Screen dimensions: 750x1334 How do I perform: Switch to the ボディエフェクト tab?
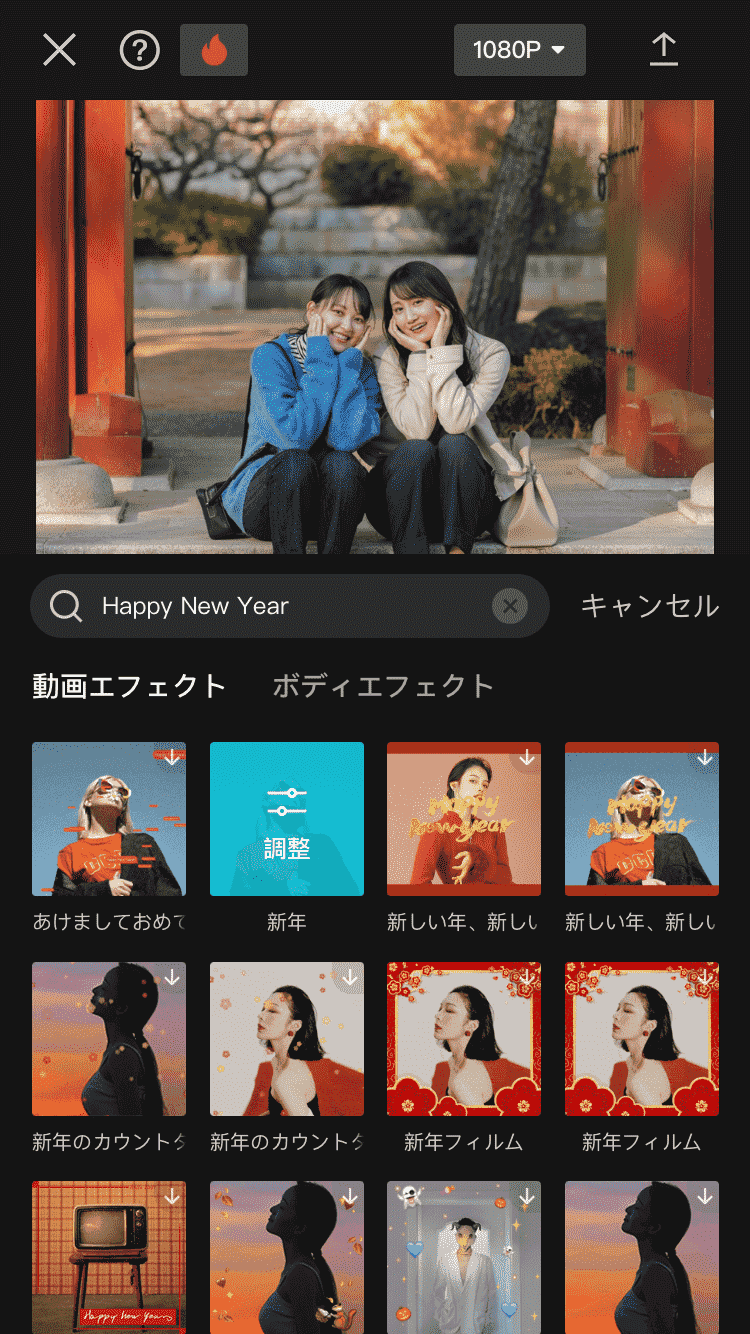coord(384,686)
